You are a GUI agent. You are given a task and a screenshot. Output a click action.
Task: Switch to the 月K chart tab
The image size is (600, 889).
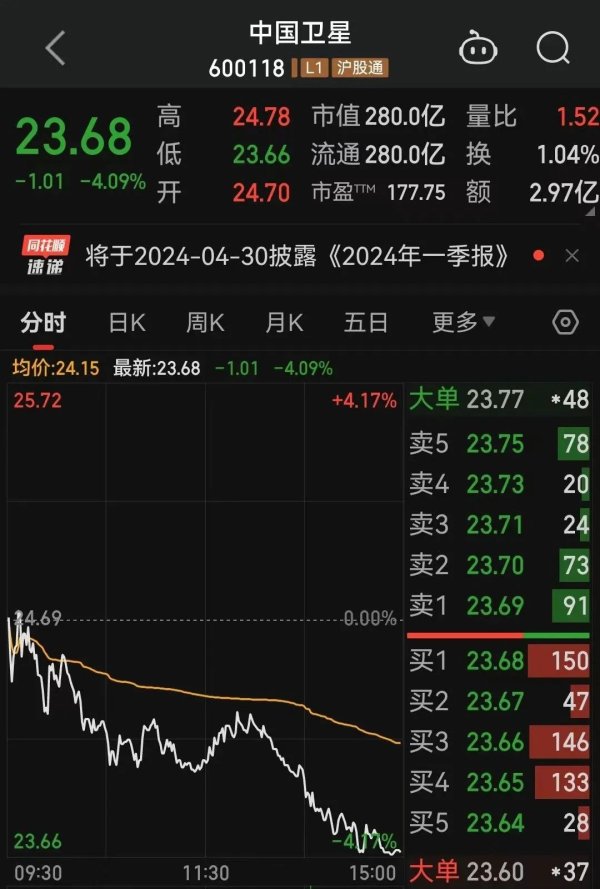[x=284, y=322]
